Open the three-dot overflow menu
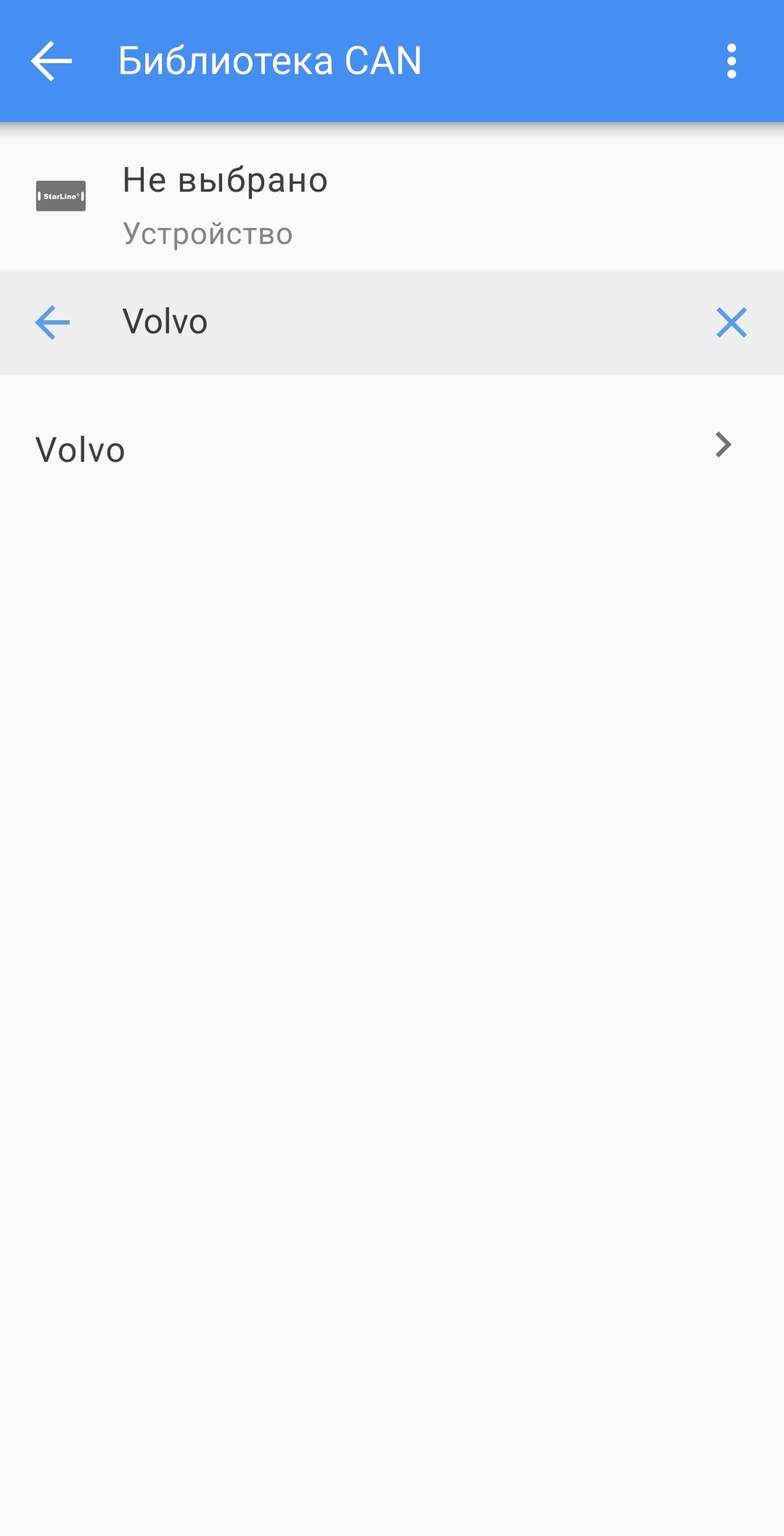Viewport: 784px width, 1536px height. pos(731,61)
